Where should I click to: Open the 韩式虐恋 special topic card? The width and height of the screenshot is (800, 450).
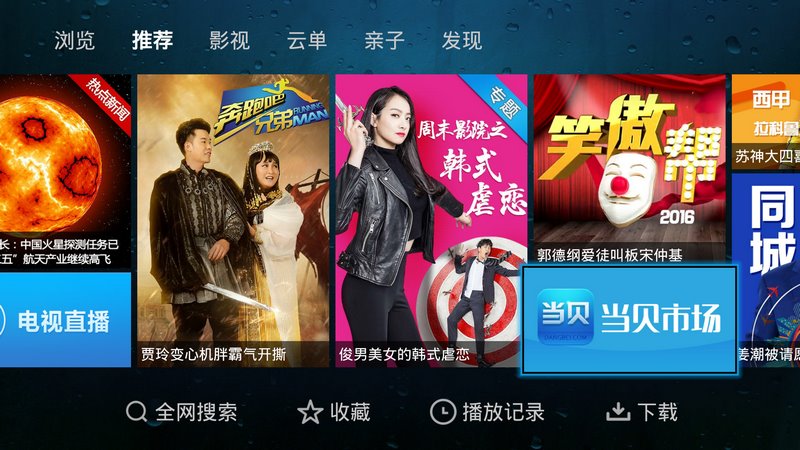pos(431,220)
